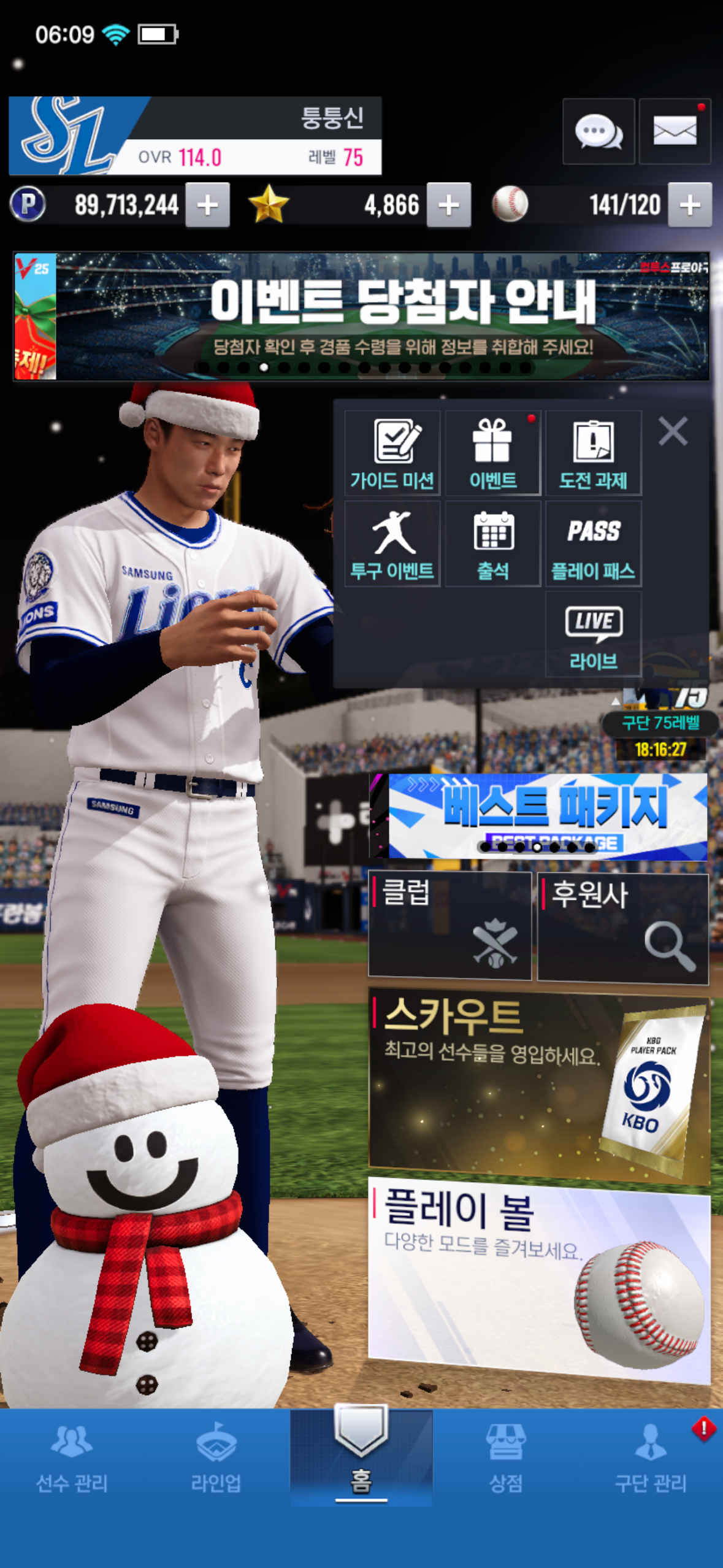This screenshot has height=1568, width=723.
Task: Open the 후원사 card
Action: pyautogui.click(x=622, y=928)
